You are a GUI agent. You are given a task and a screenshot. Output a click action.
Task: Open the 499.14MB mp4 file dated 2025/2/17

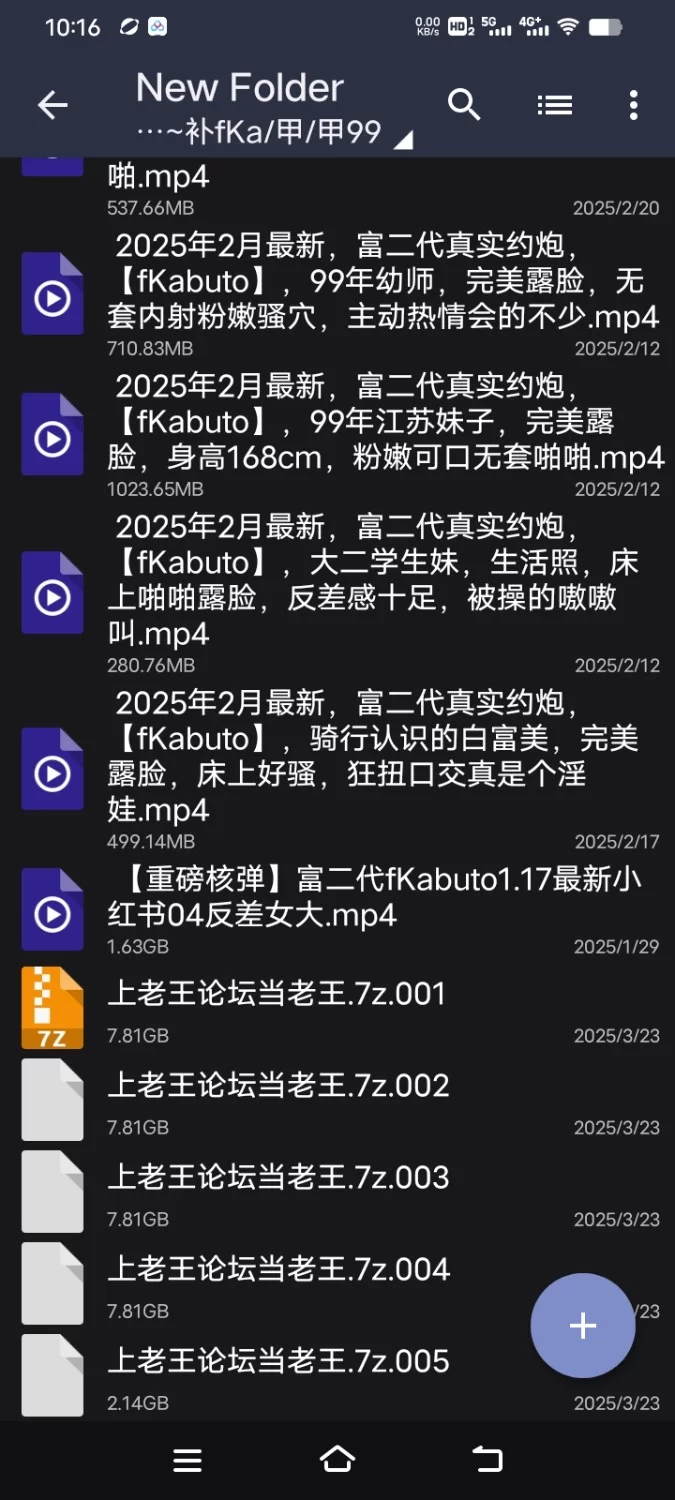point(337,769)
